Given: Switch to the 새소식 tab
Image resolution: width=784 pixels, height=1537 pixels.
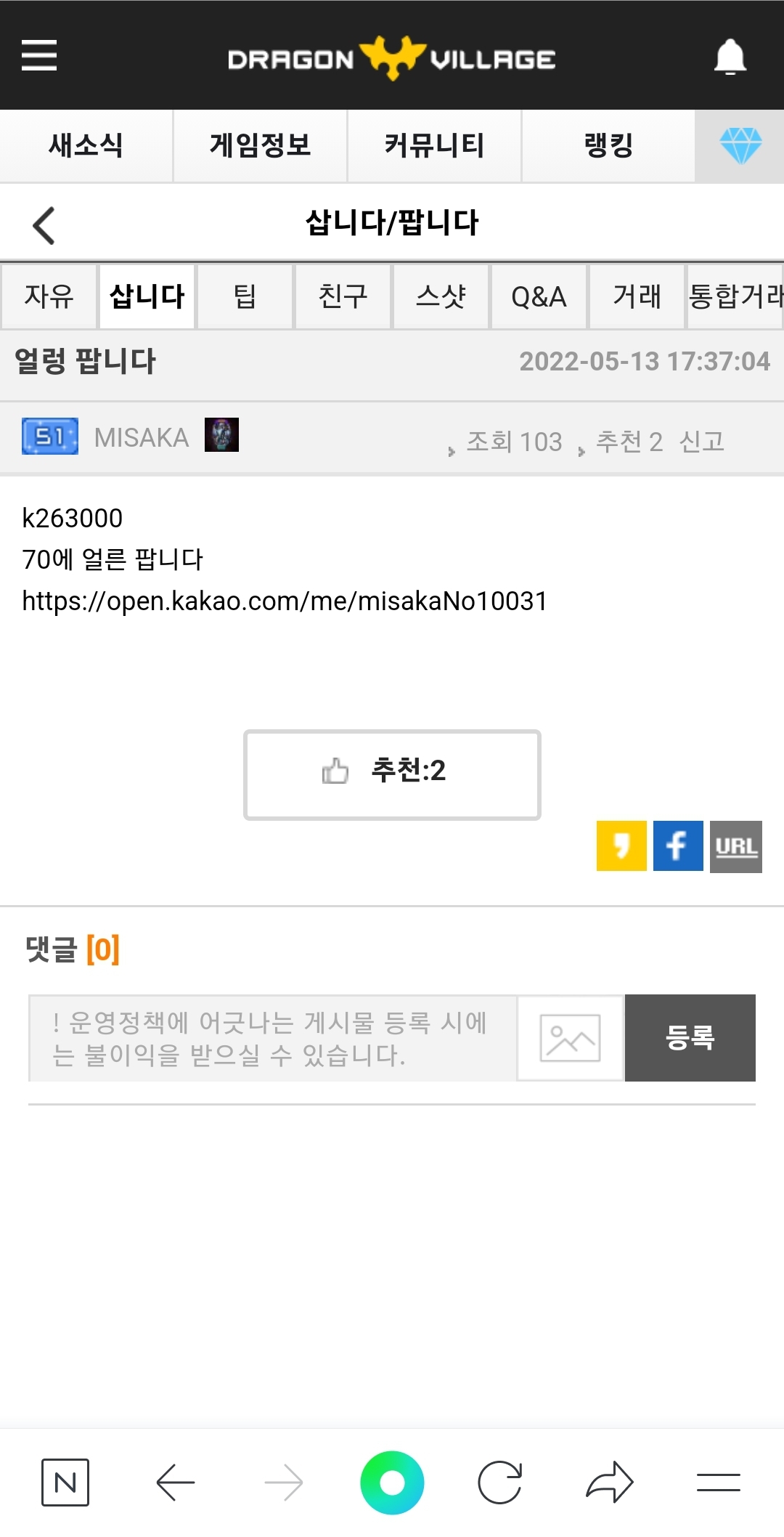Looking at the screenshot, I should 86,145.
